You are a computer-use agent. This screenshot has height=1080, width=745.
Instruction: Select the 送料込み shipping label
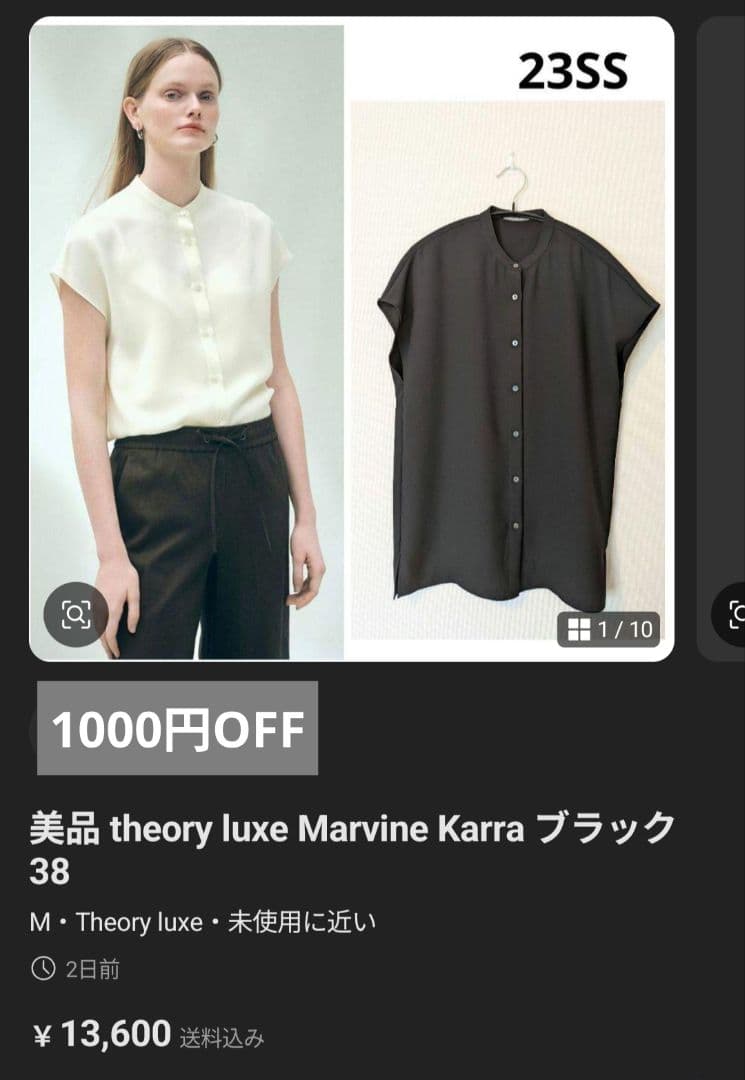[224, 1038]
